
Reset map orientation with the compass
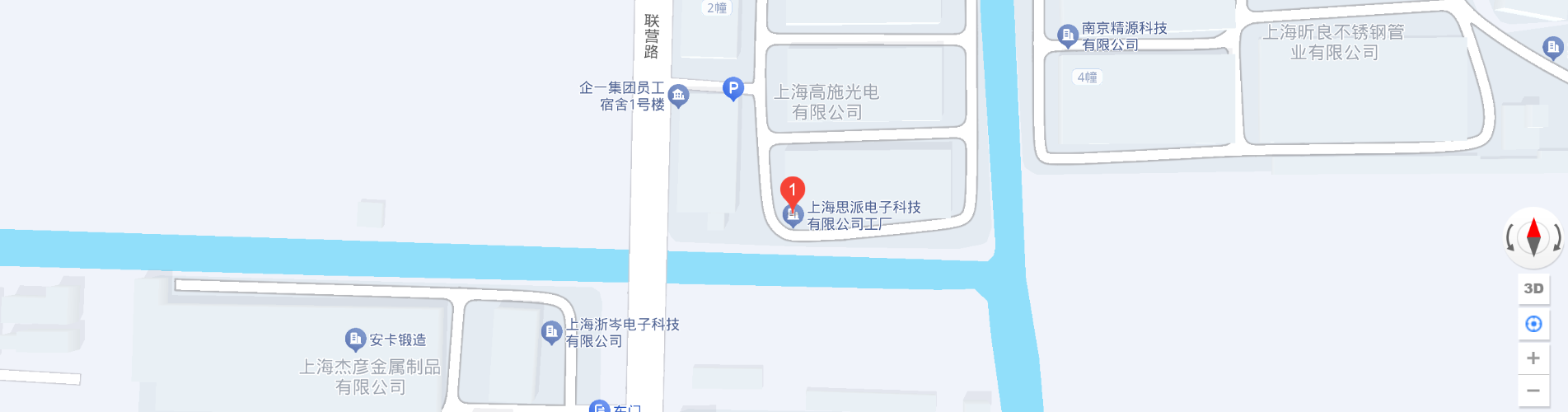(x=1533, y=237)
